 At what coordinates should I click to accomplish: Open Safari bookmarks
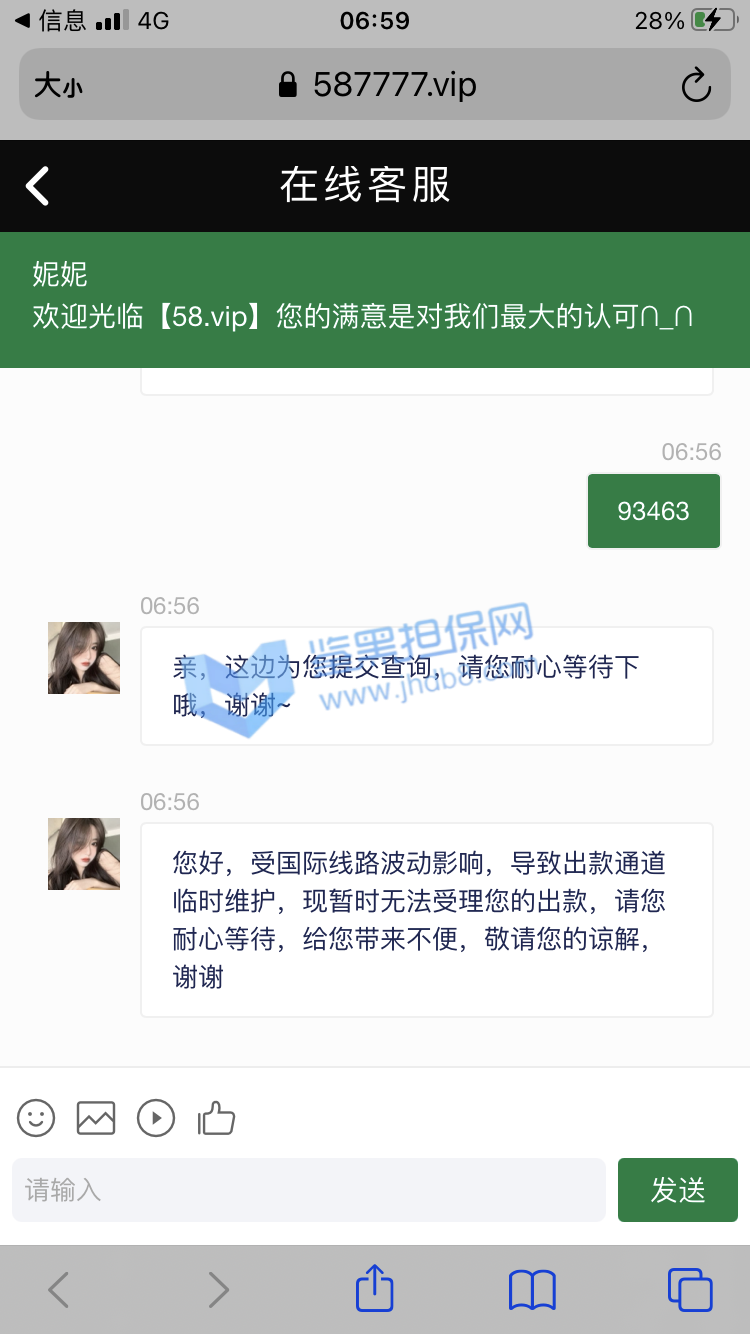click(x=532, y=1289)
